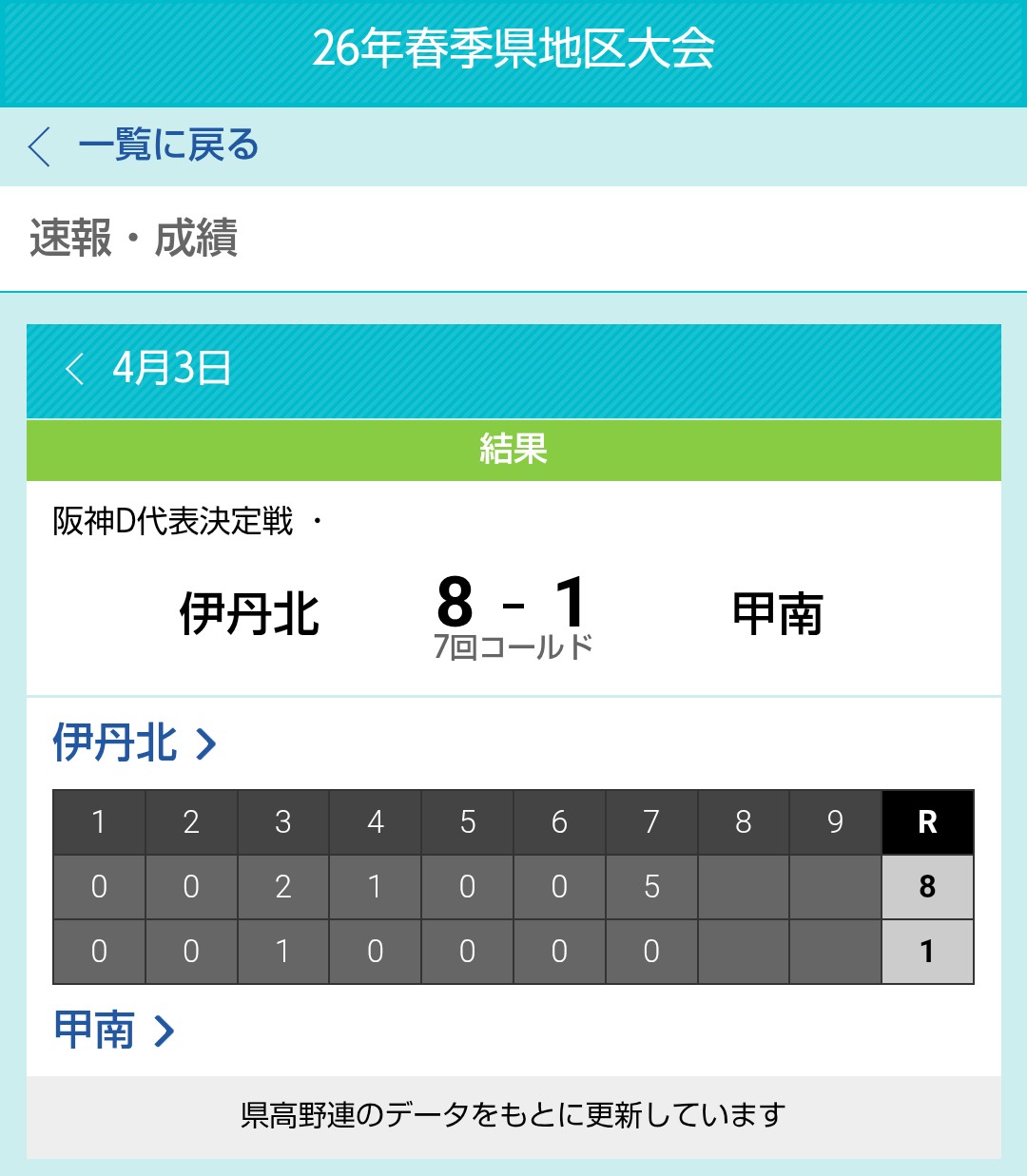Screen dimensions: 1027x1176
Task: Open the 甲南 team link below the scoreboard
Action: coord(113,1031)
